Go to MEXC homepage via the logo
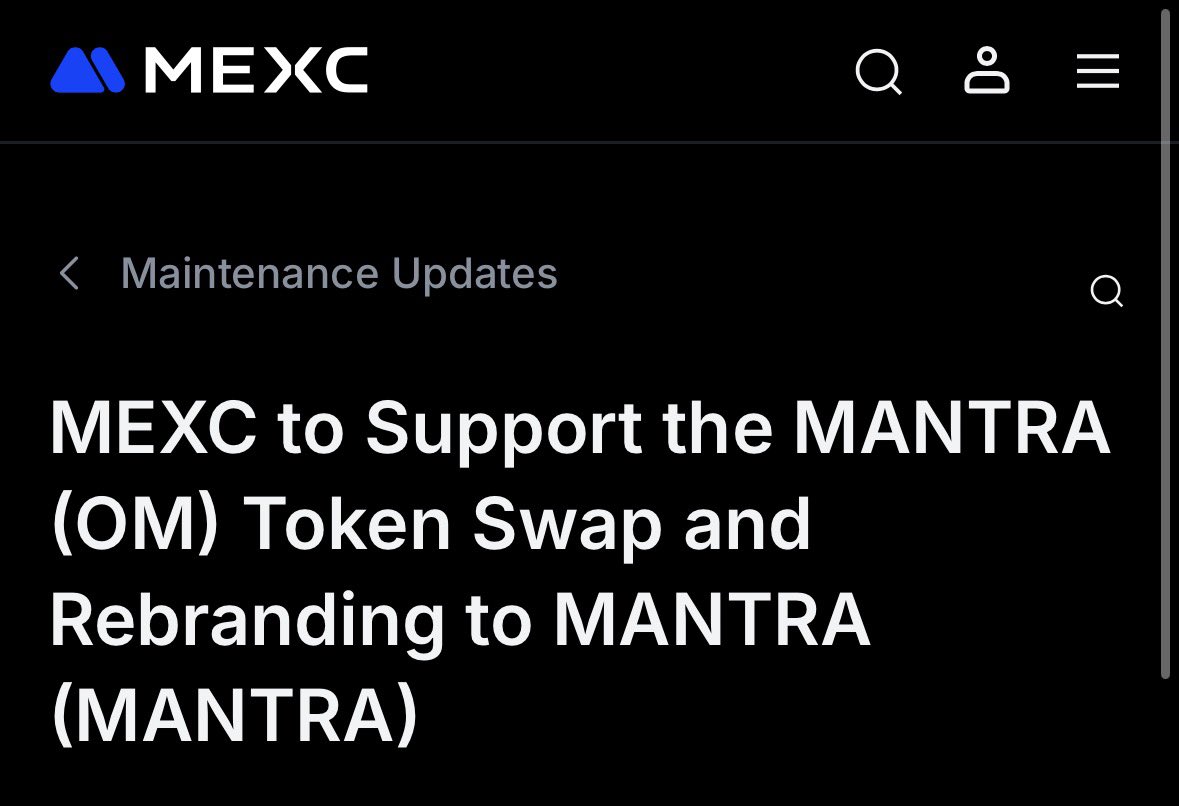 coord(210,71)
